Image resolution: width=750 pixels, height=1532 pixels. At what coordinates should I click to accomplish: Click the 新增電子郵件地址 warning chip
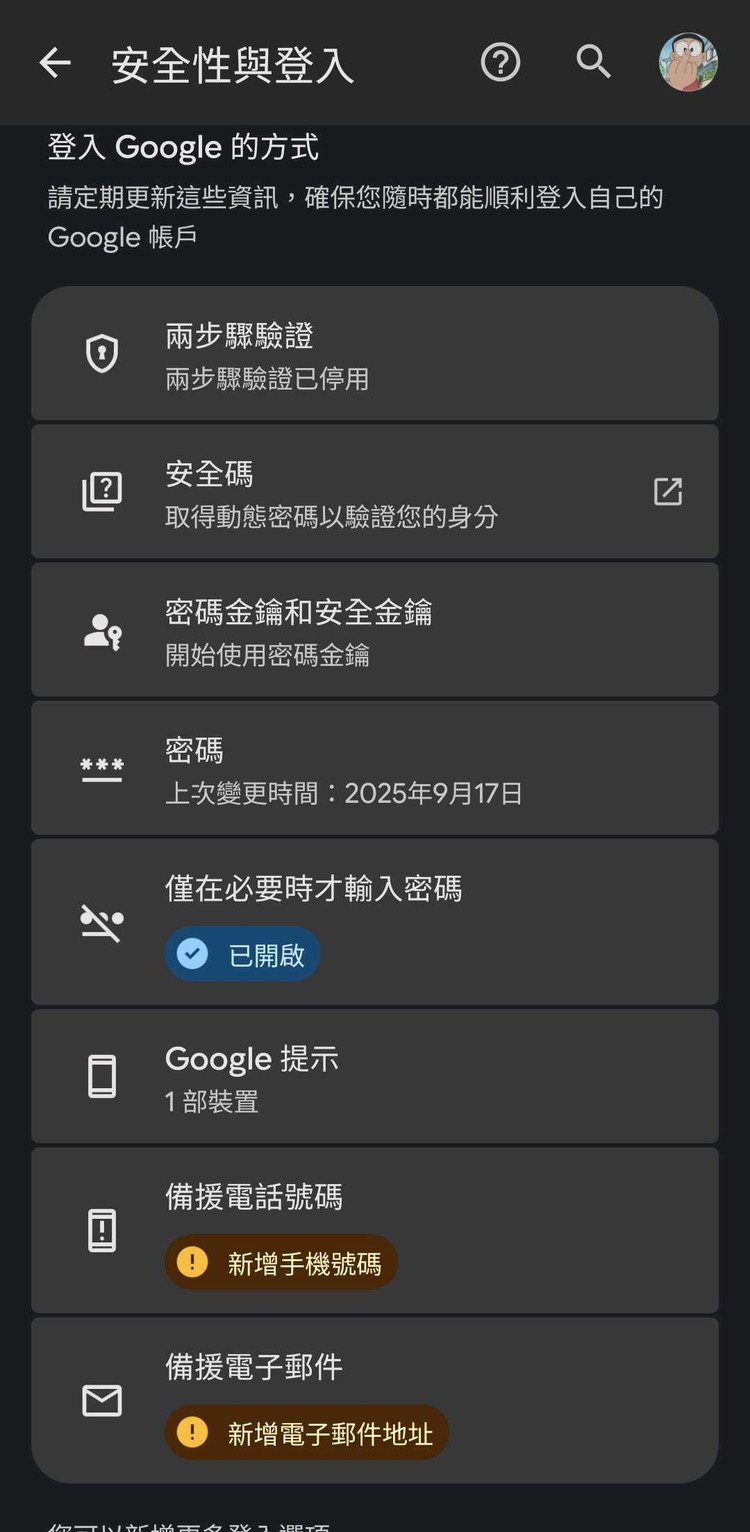(x=306, y=1433)
